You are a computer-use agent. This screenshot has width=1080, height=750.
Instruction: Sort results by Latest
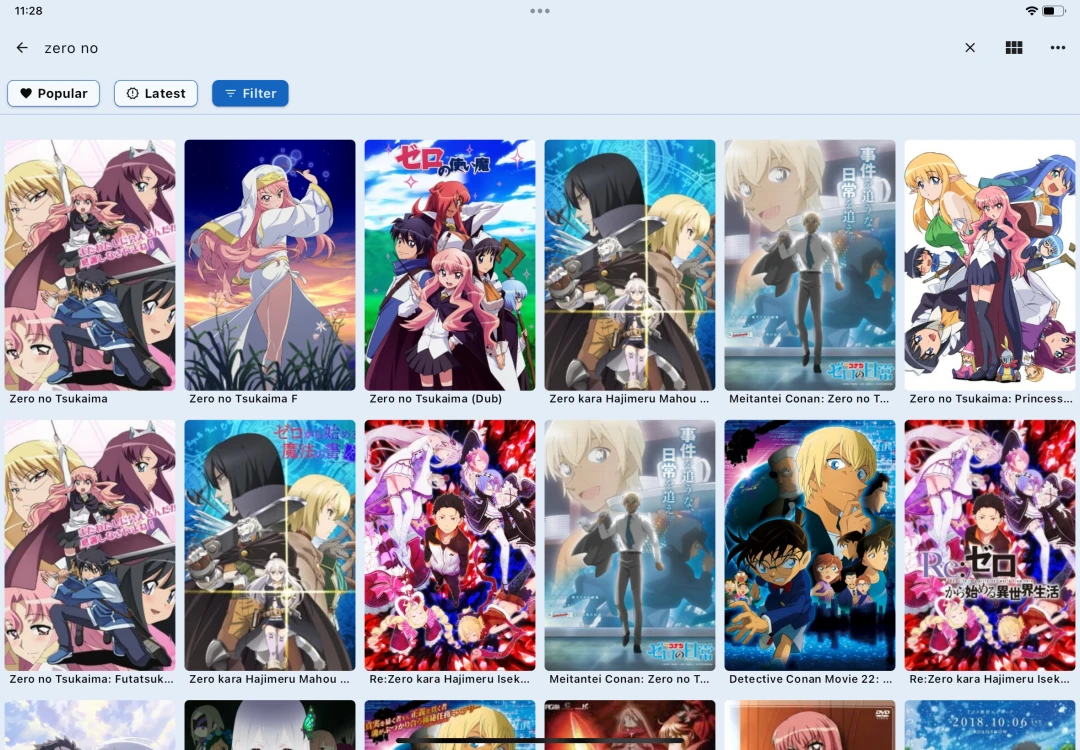pyautogui.click(x=156, y=93)
